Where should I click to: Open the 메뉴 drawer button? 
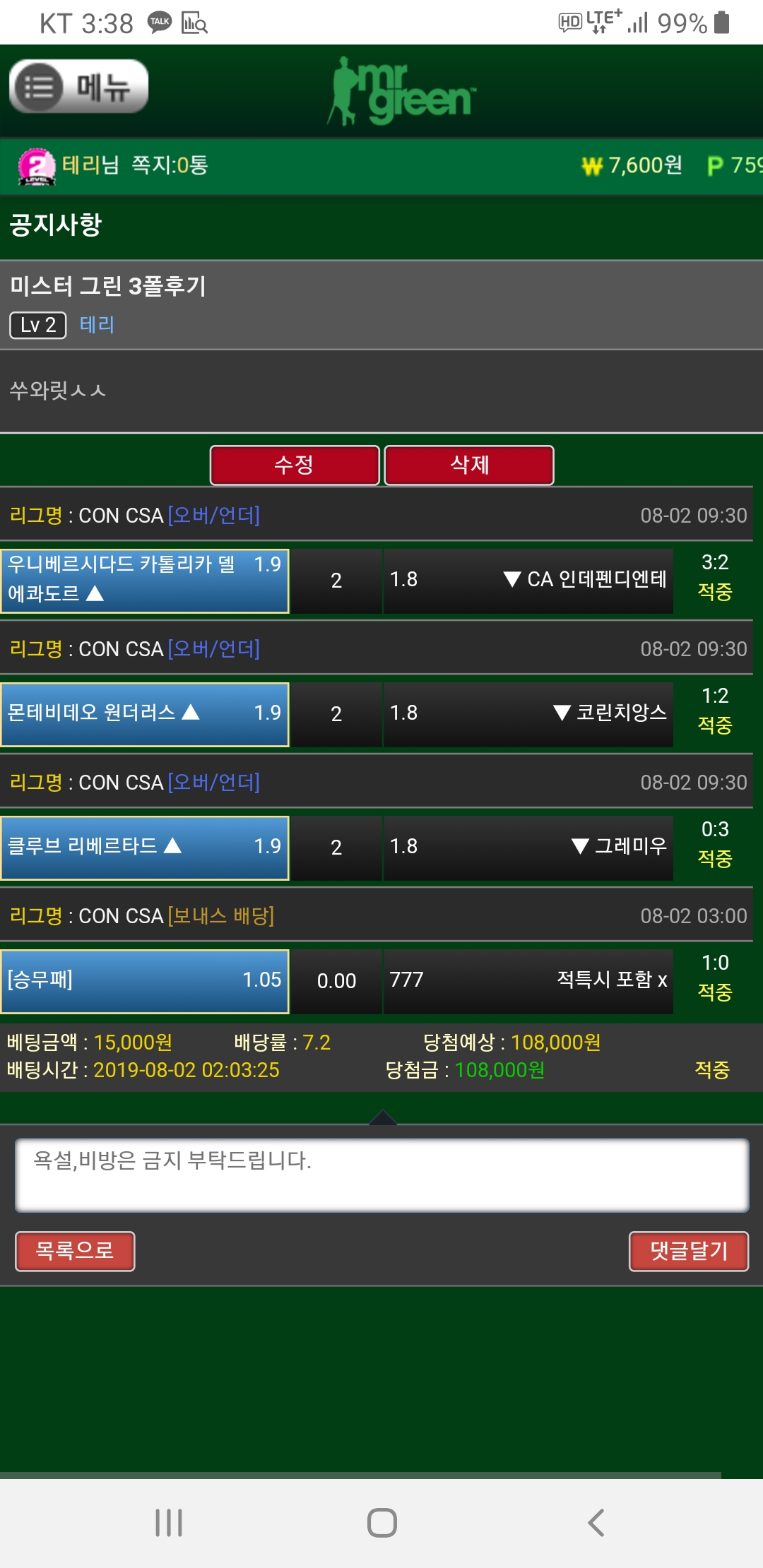coord(78,87)
